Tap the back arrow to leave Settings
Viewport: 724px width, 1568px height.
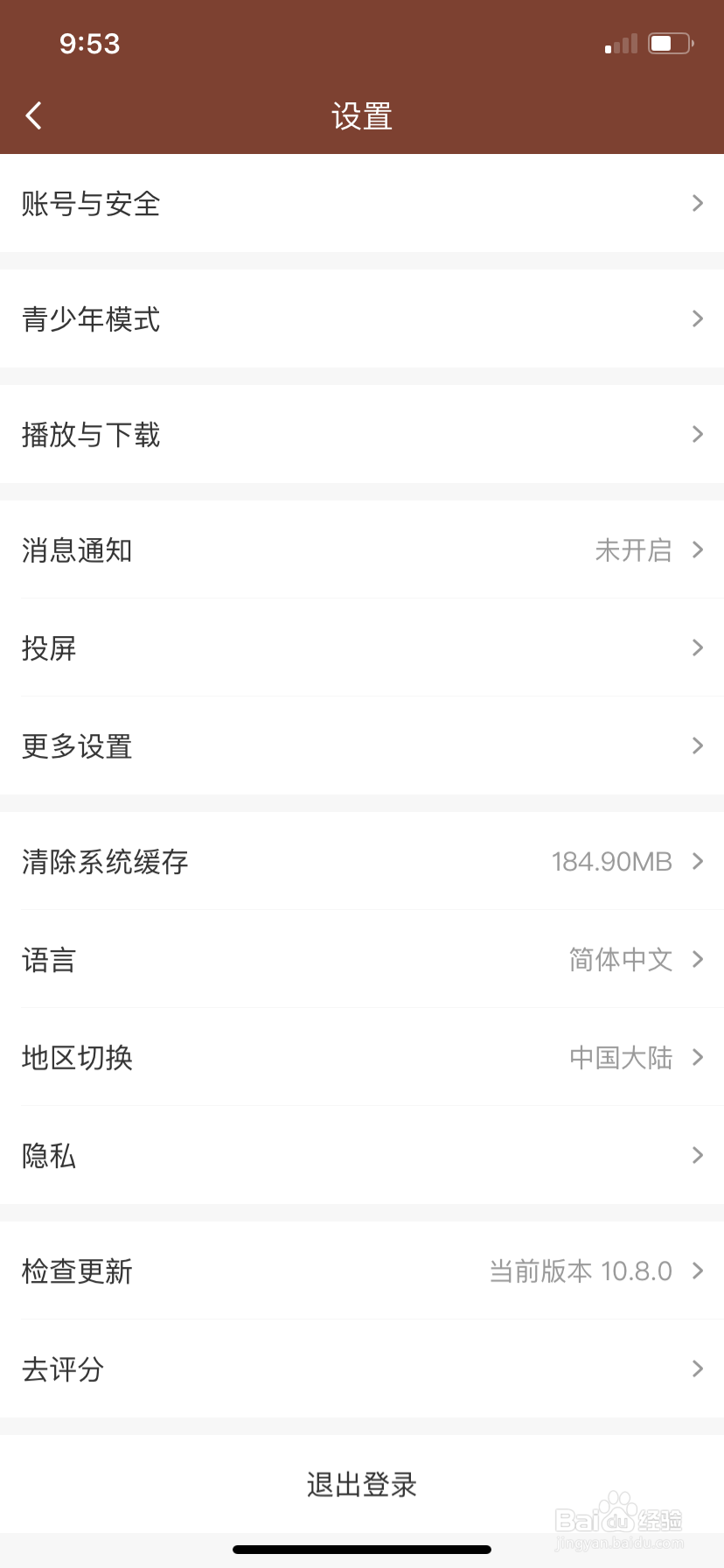[x=33, y=115]
